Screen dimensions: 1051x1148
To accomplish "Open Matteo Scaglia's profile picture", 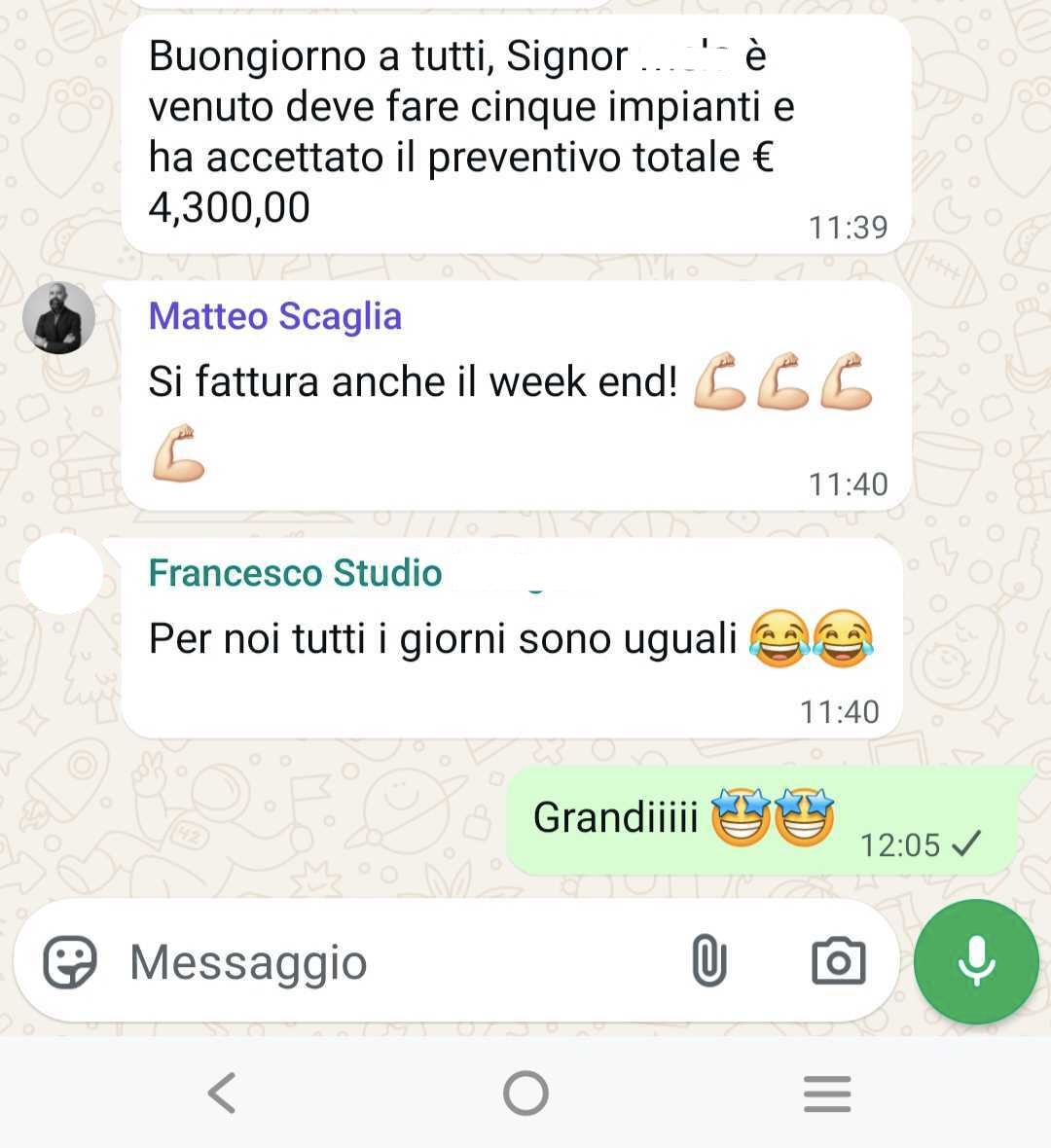I will pos(59,318).
